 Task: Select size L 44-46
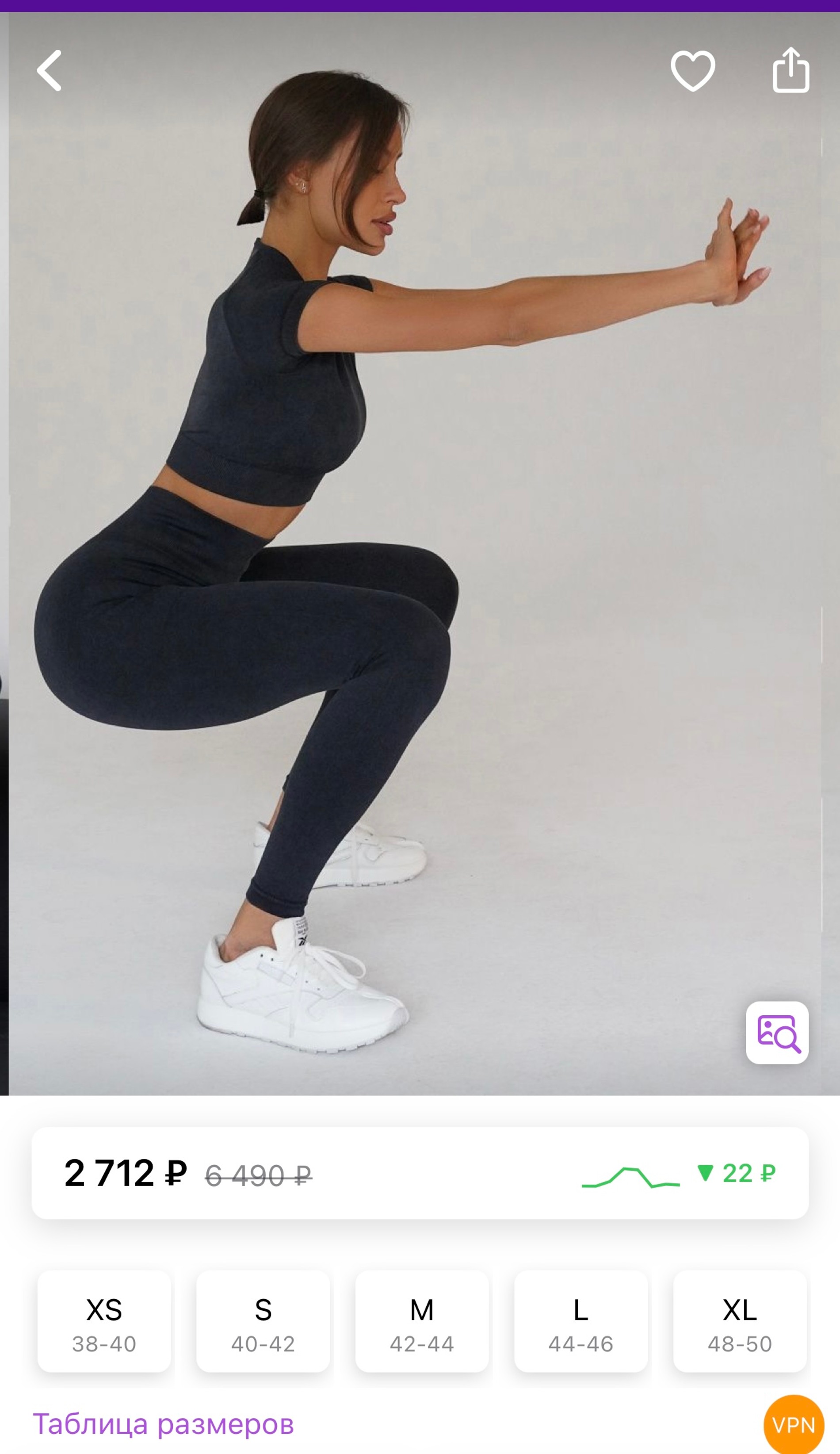[x=581, y=1321]
